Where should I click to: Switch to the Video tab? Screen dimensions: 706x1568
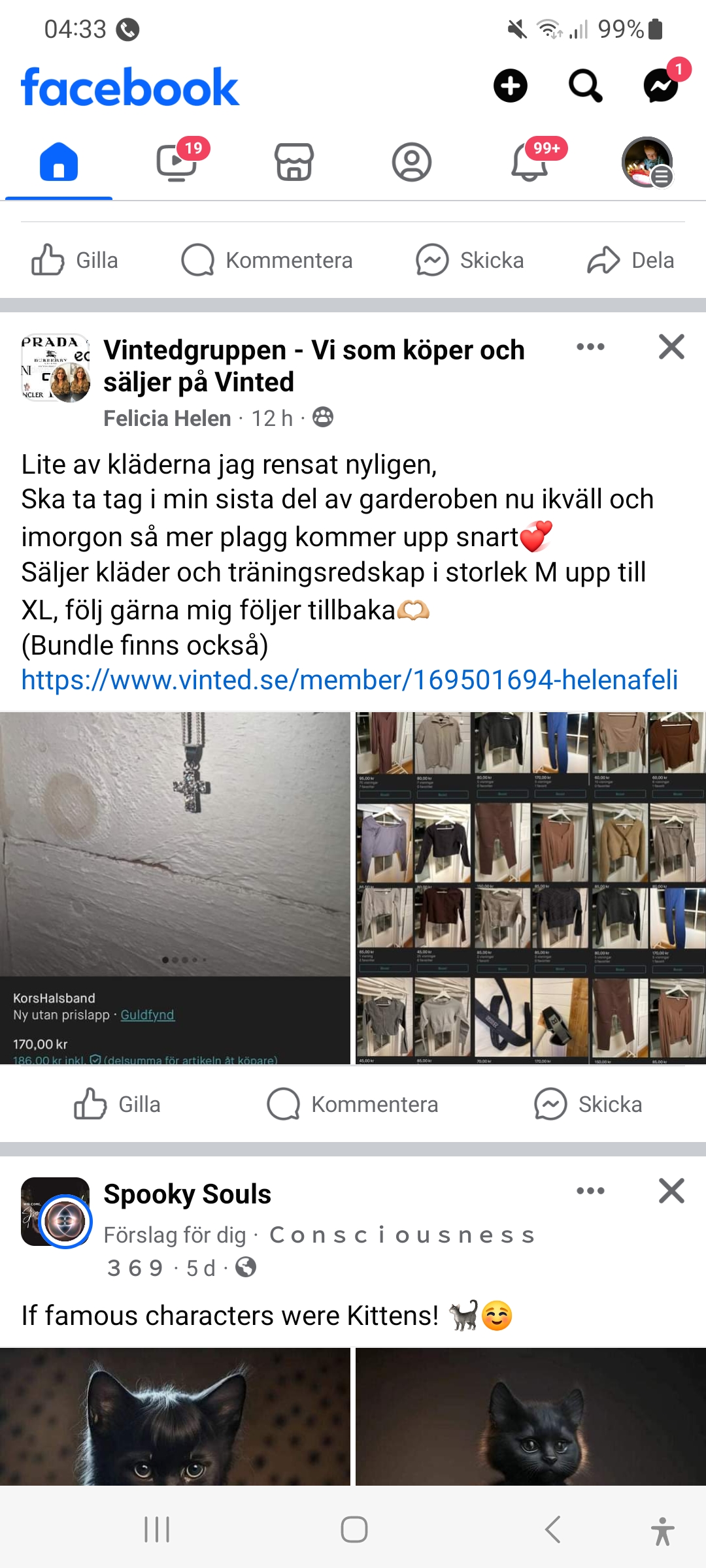(x=176, y=162)
